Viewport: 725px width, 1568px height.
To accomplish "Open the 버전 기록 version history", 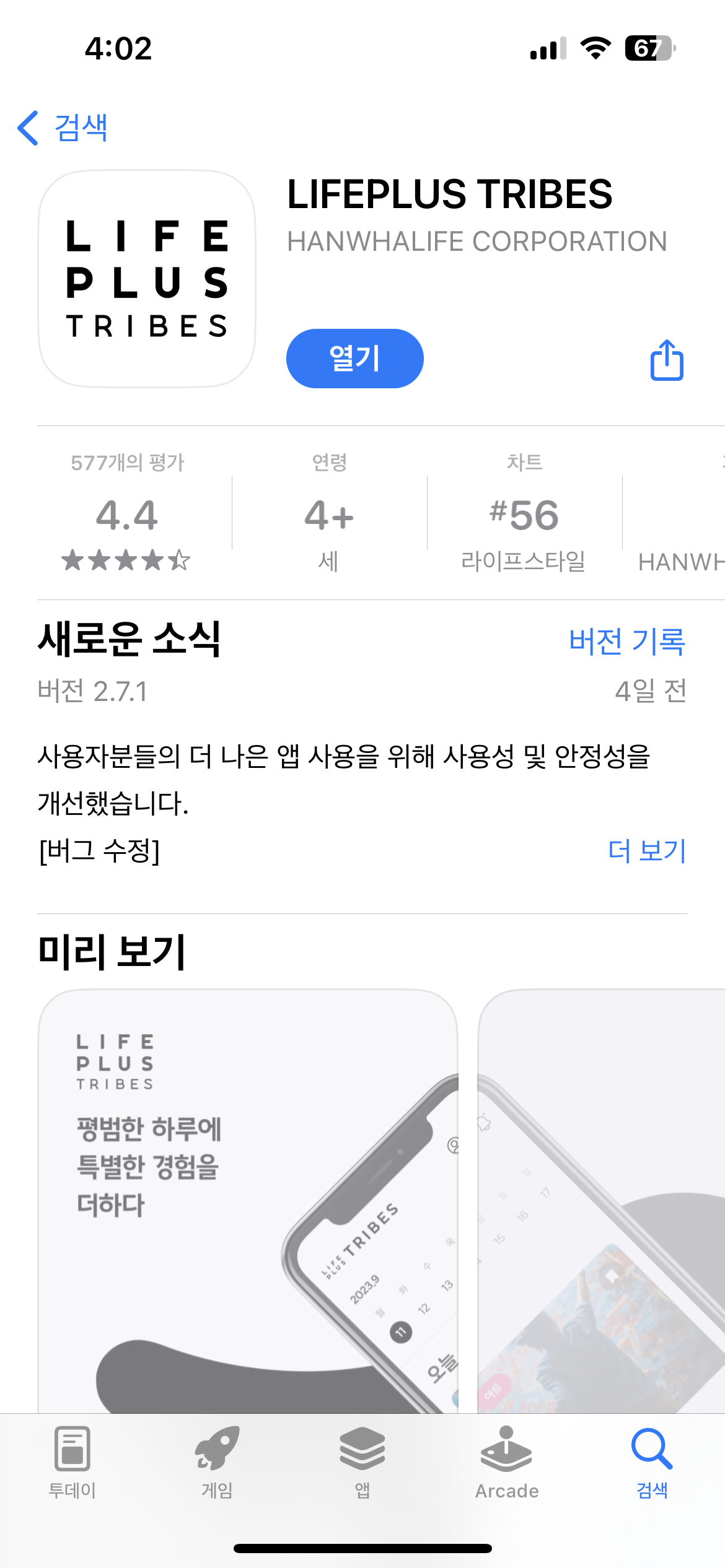I will click(x=627, y=642).
